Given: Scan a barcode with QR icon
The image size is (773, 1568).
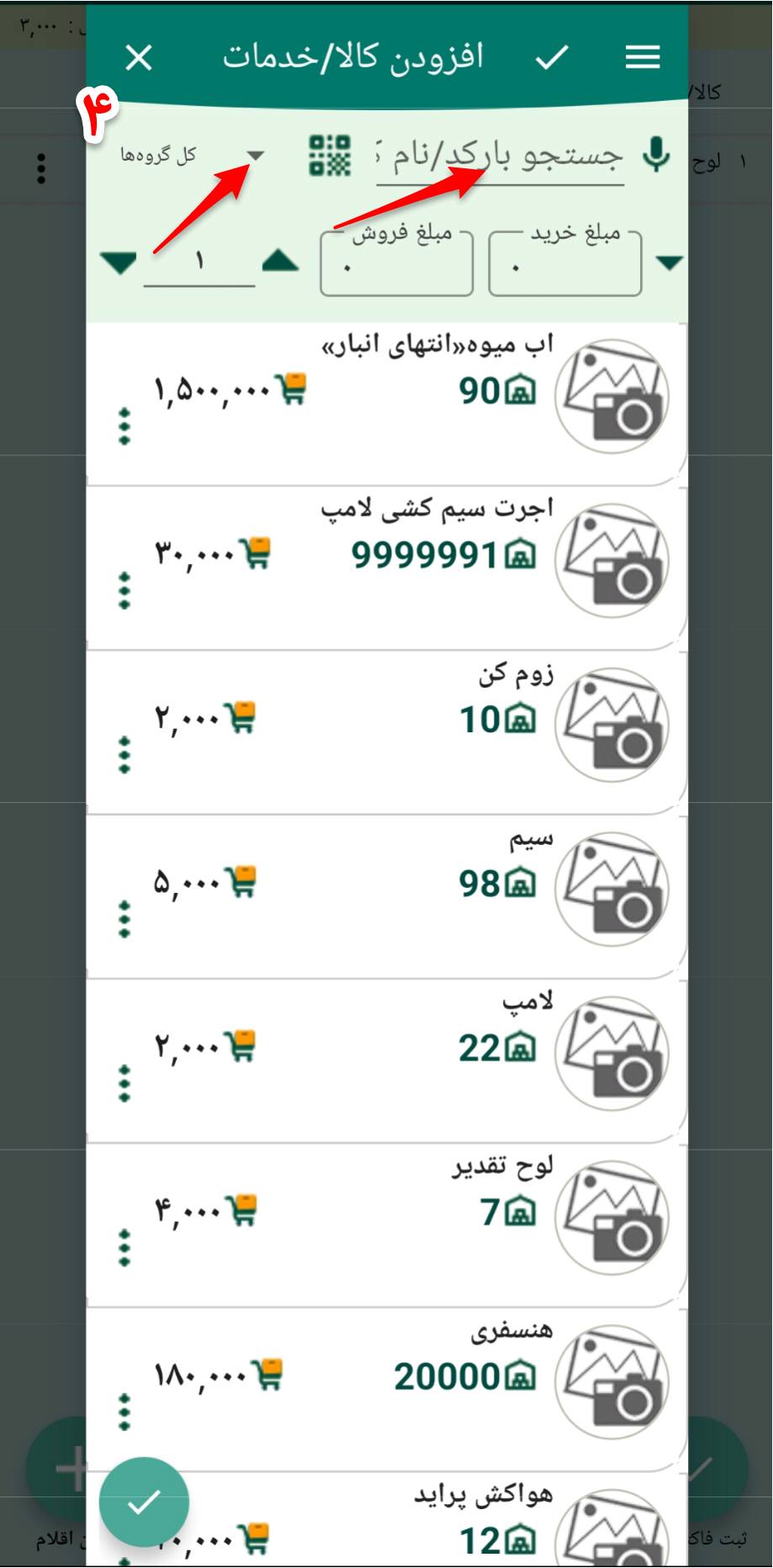Looking at the screenshot, I should (330, 156).
